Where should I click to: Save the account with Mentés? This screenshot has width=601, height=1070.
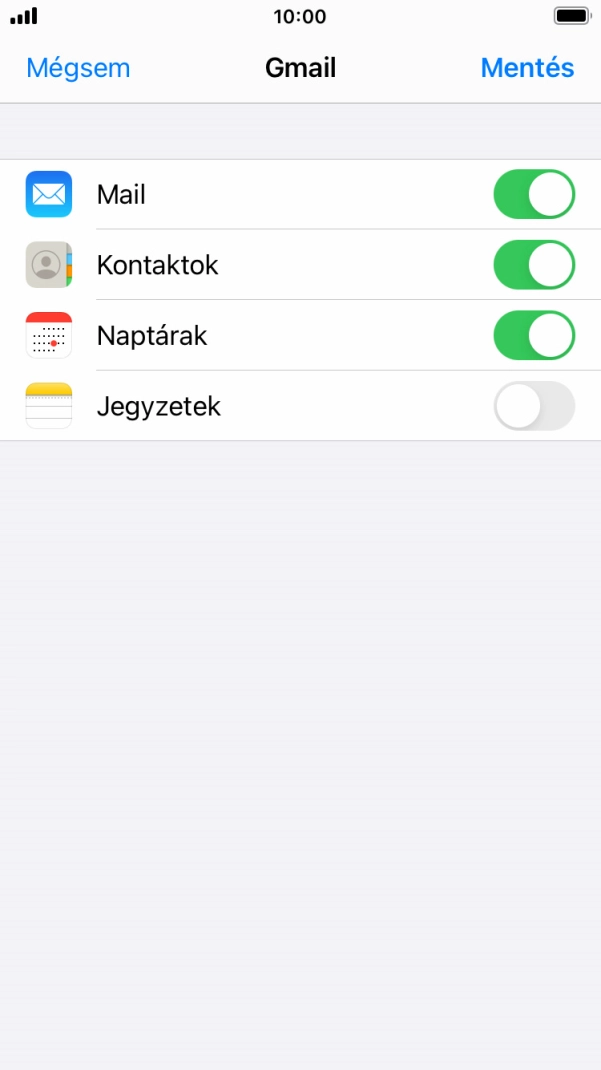click(x=527, y=68)
